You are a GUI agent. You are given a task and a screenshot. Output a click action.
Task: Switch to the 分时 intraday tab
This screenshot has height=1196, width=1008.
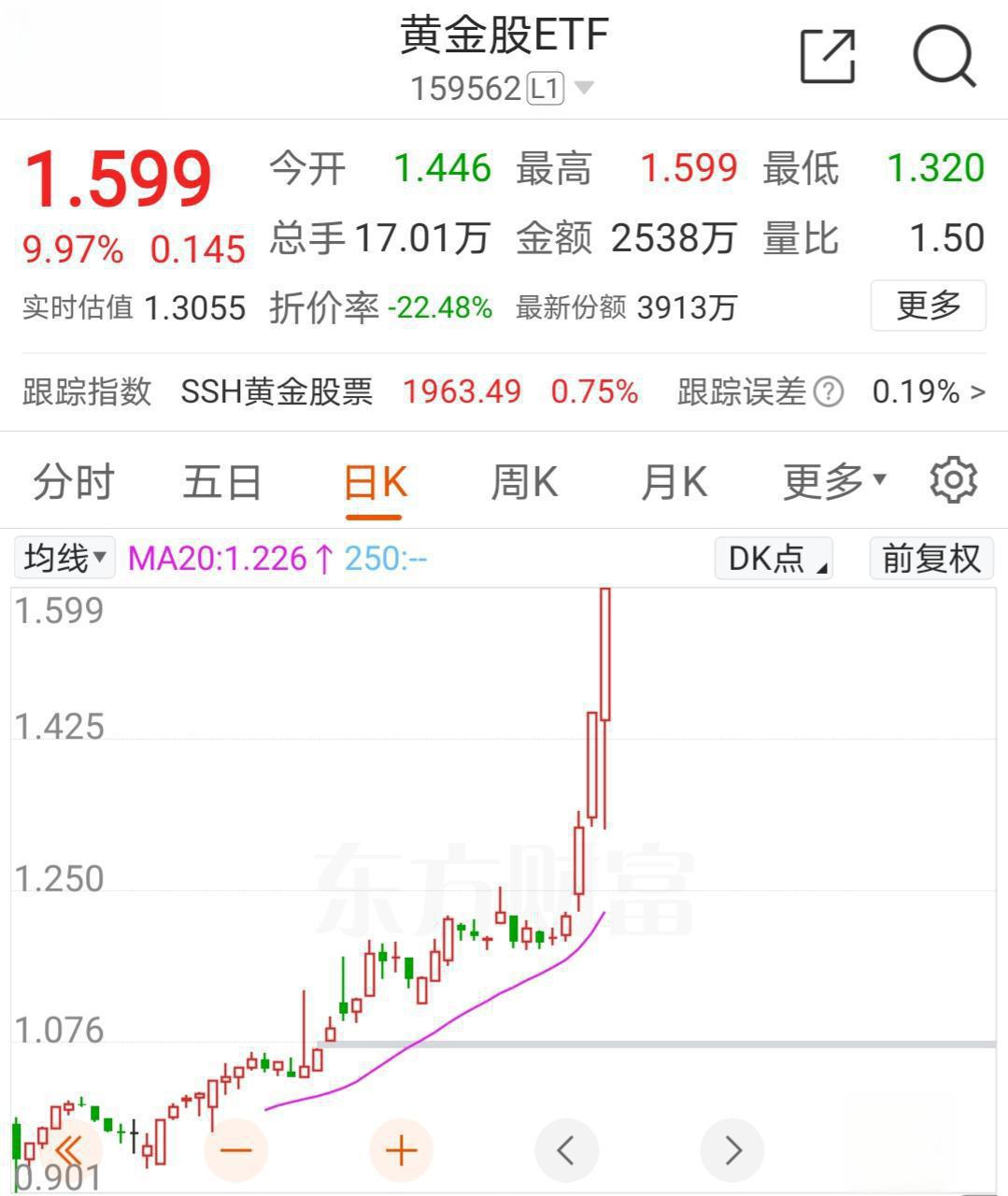[73, 481]
